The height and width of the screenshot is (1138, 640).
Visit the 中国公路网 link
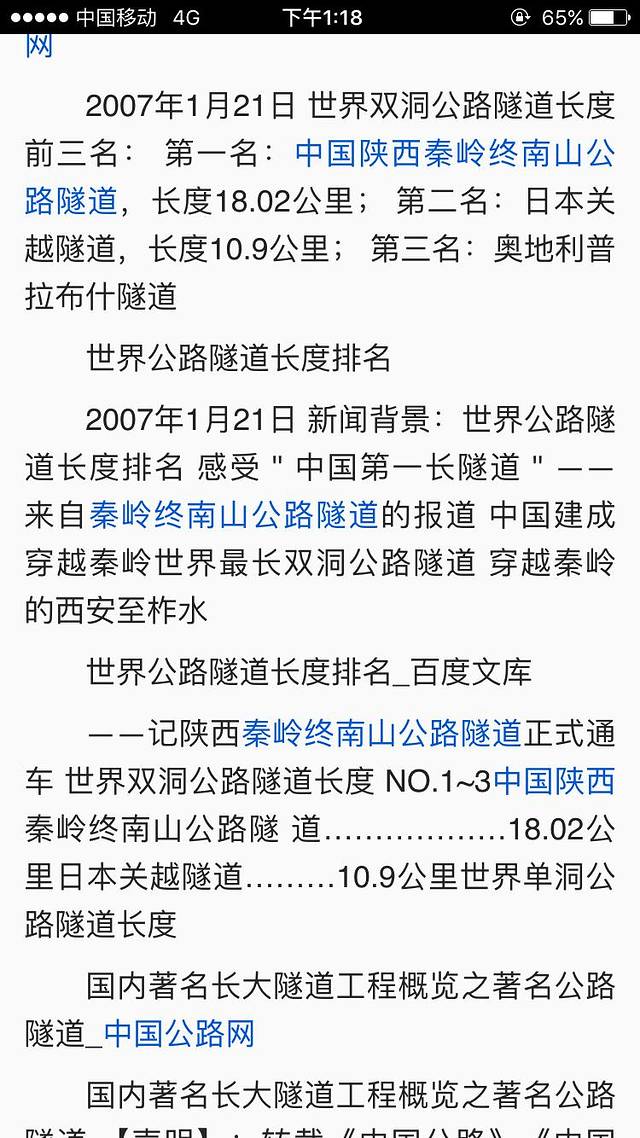(x=180, y=1033)
